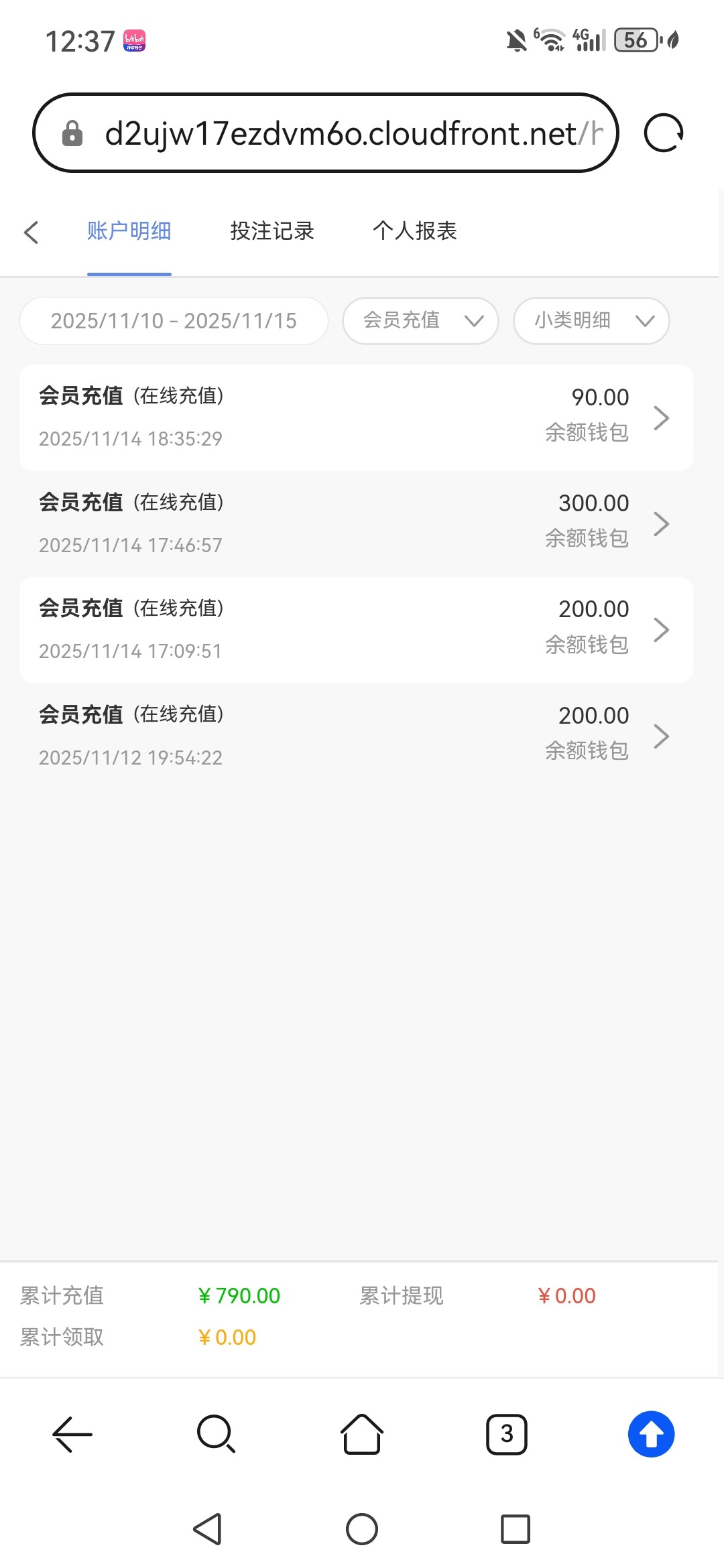The width and height of the screenshot is (724, 1568).
Task: Click the back chevron beside the 账户明细 tab
Action: [x=31, y=232]
